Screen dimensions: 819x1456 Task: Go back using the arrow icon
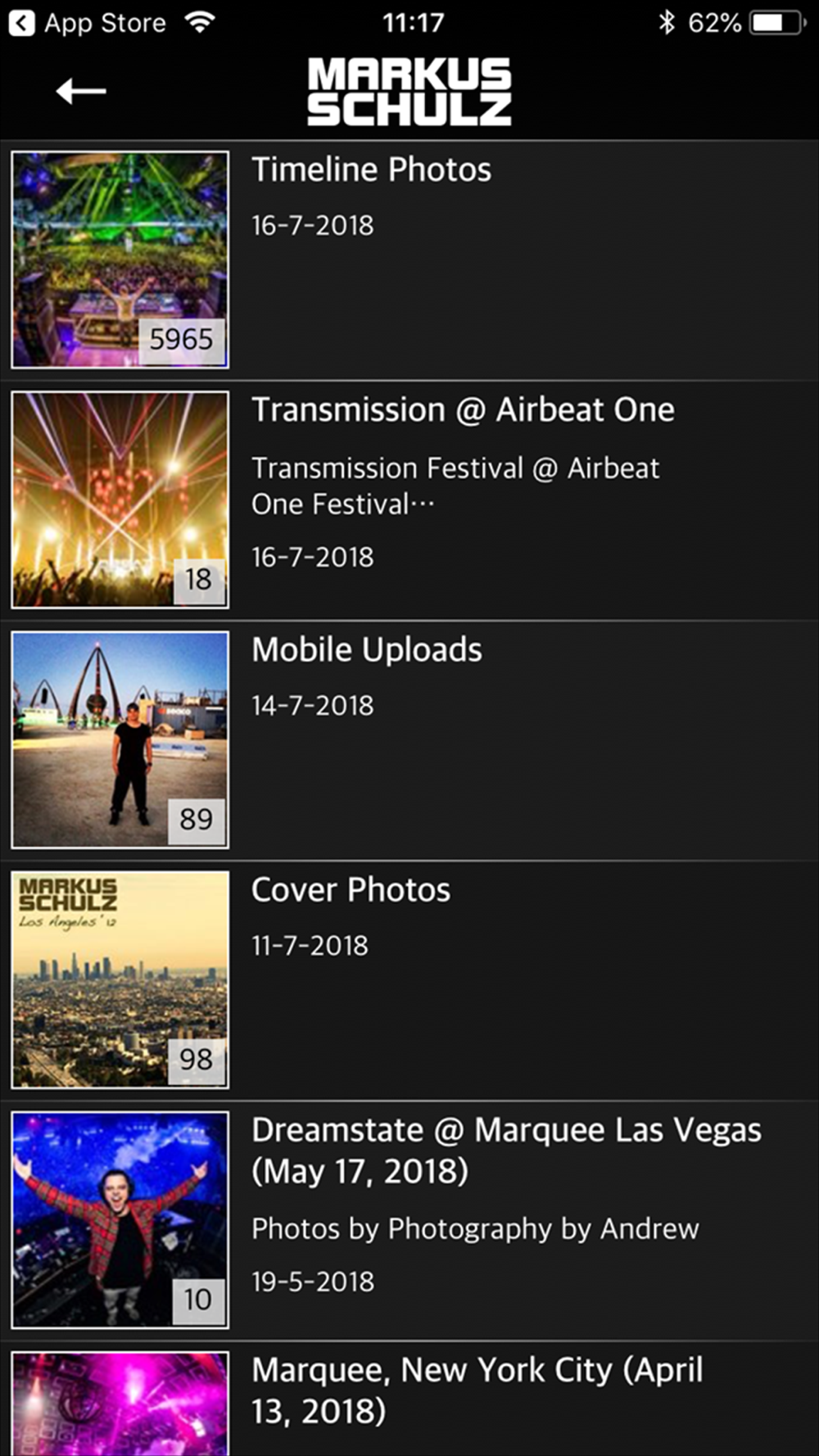(81, 91)
